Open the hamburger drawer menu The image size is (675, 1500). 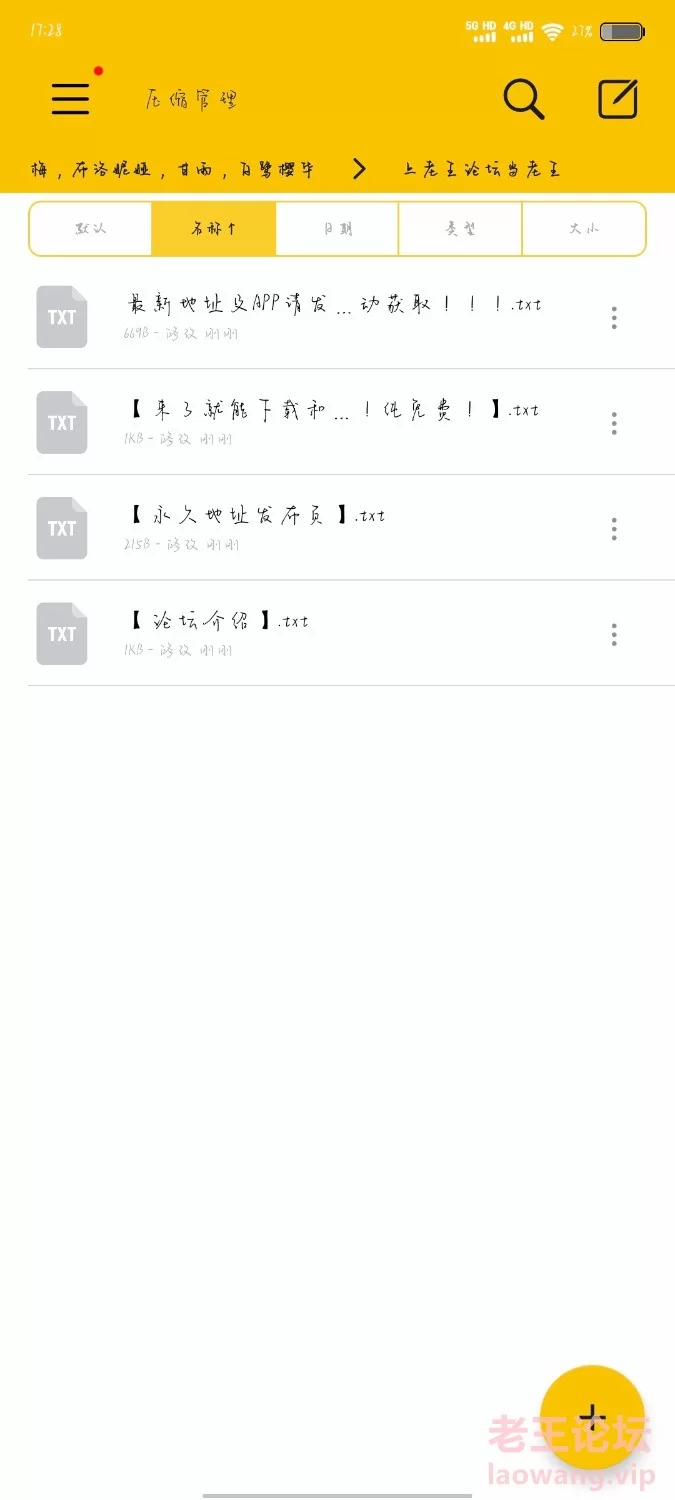(70, 98)
